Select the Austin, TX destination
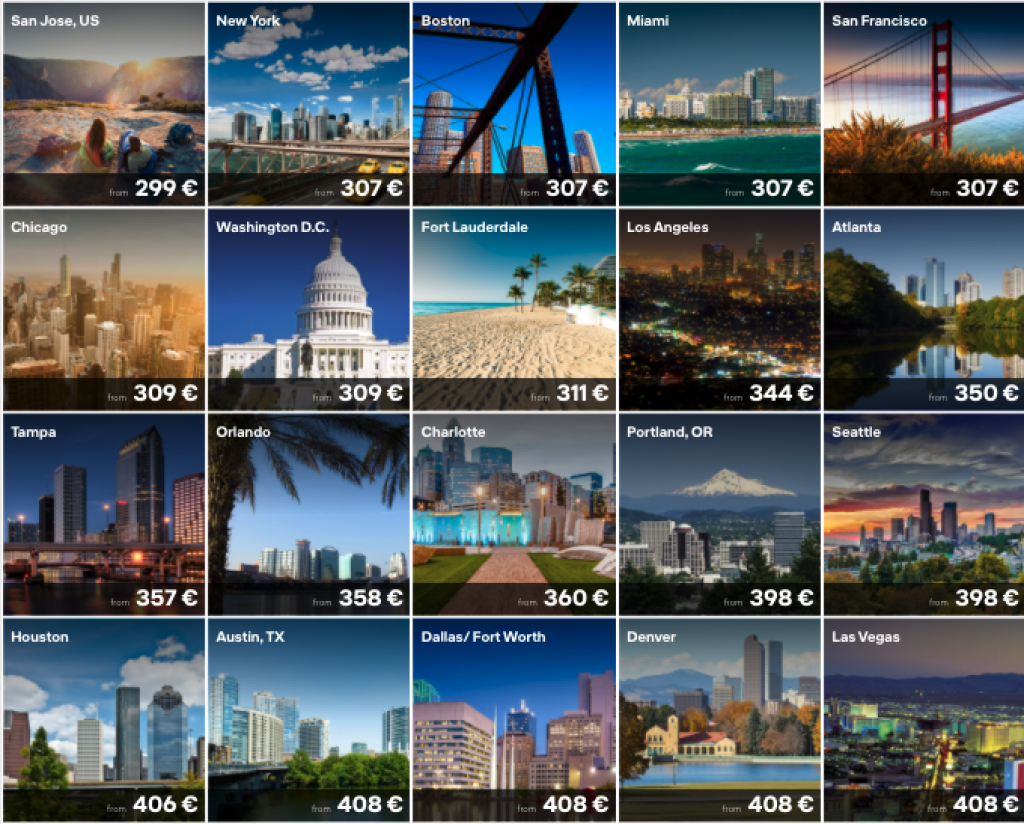1024x824 pixels. [308, 720]
